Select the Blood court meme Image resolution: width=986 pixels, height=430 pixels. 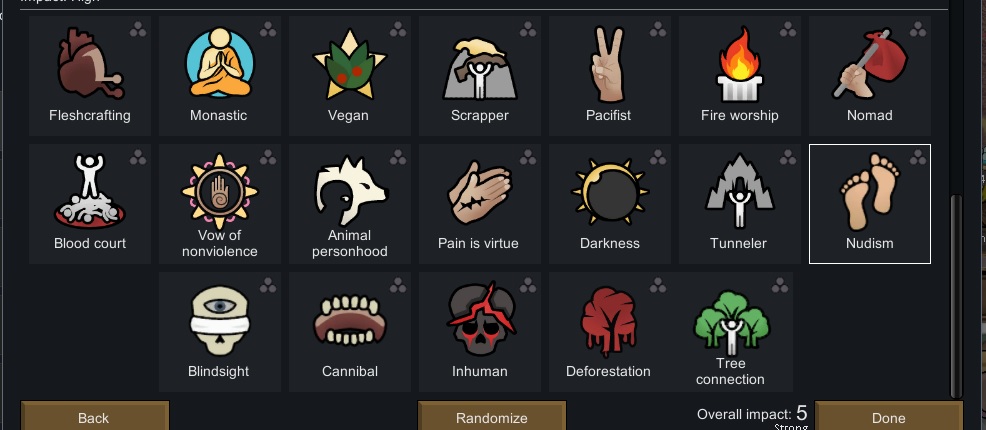90,203
